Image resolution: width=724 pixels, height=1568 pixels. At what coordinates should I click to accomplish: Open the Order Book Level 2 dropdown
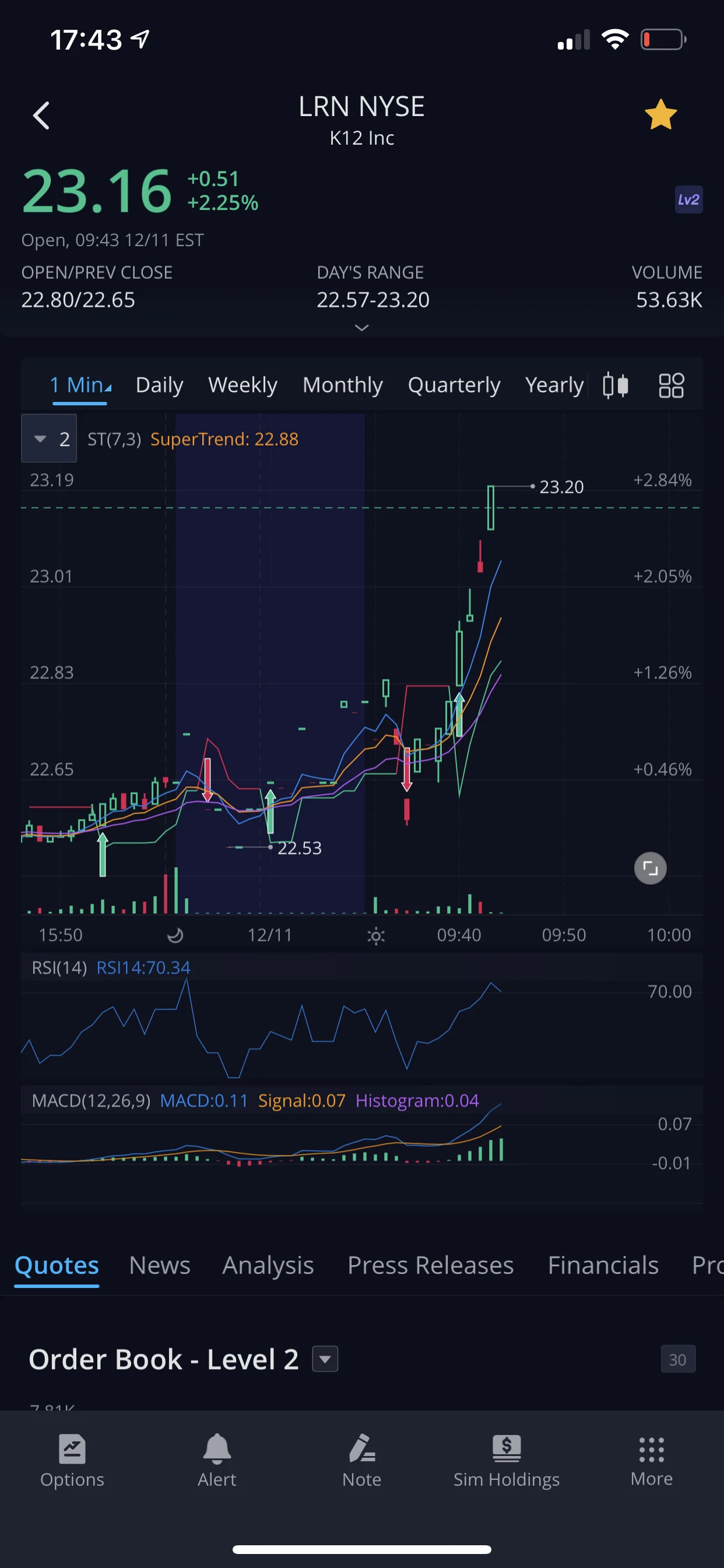(x=325, y=1359)
